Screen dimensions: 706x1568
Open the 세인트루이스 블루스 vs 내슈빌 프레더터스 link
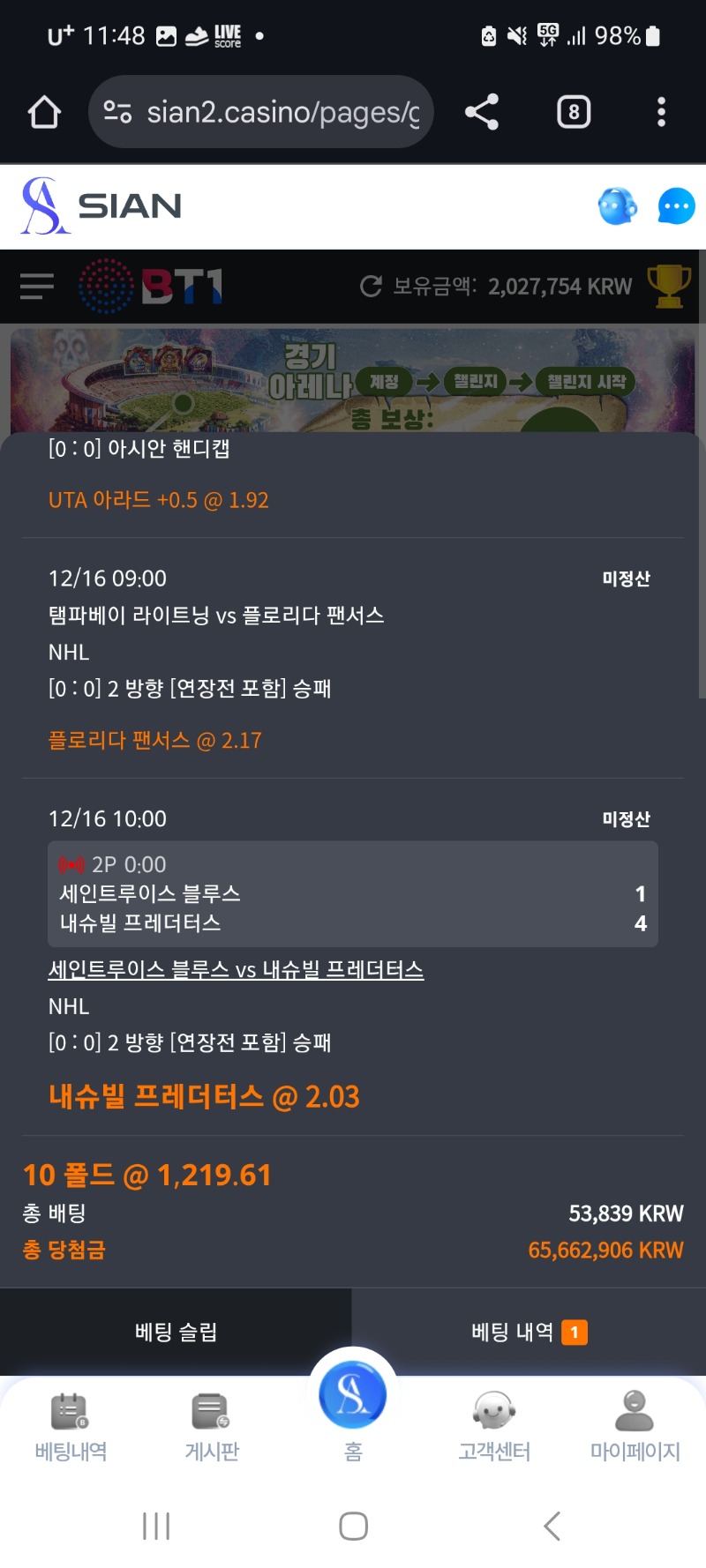tap(236, 970)
